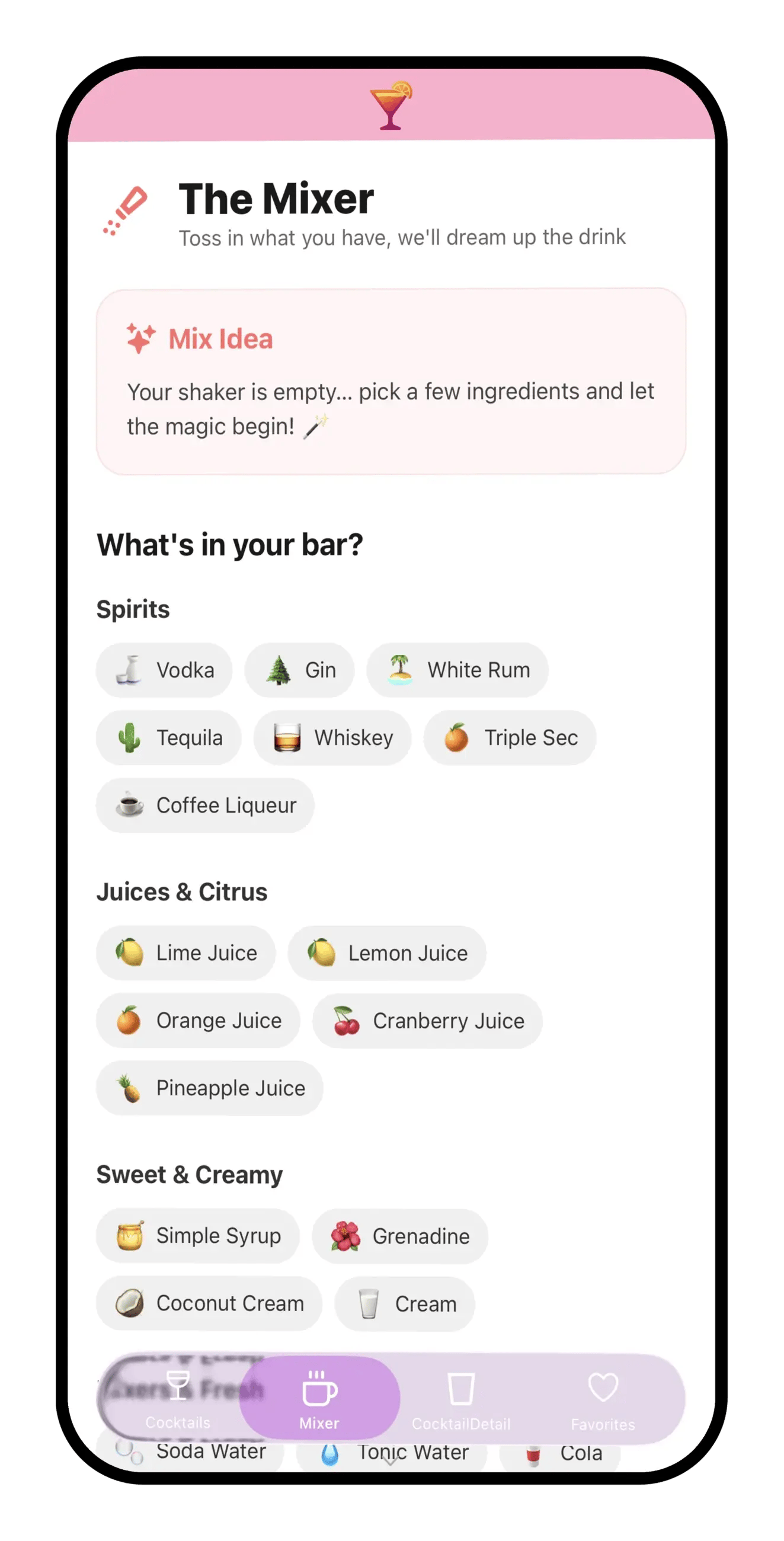Add Pineapple Juice
Image resolution: width=784 pixels, height=1541 pixels.
coord(210,1088)
